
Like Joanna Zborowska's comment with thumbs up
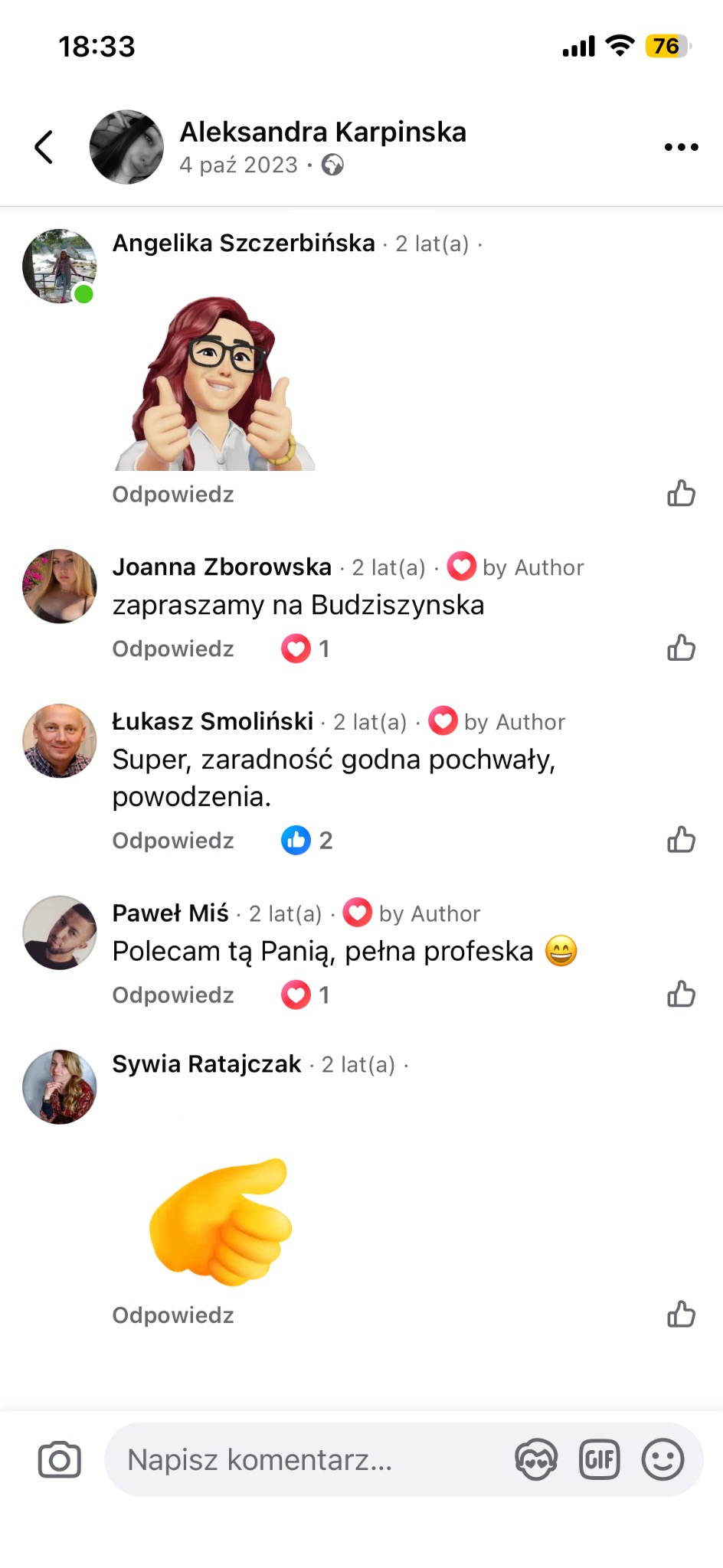pyautogui.click(x=680, y=648)
